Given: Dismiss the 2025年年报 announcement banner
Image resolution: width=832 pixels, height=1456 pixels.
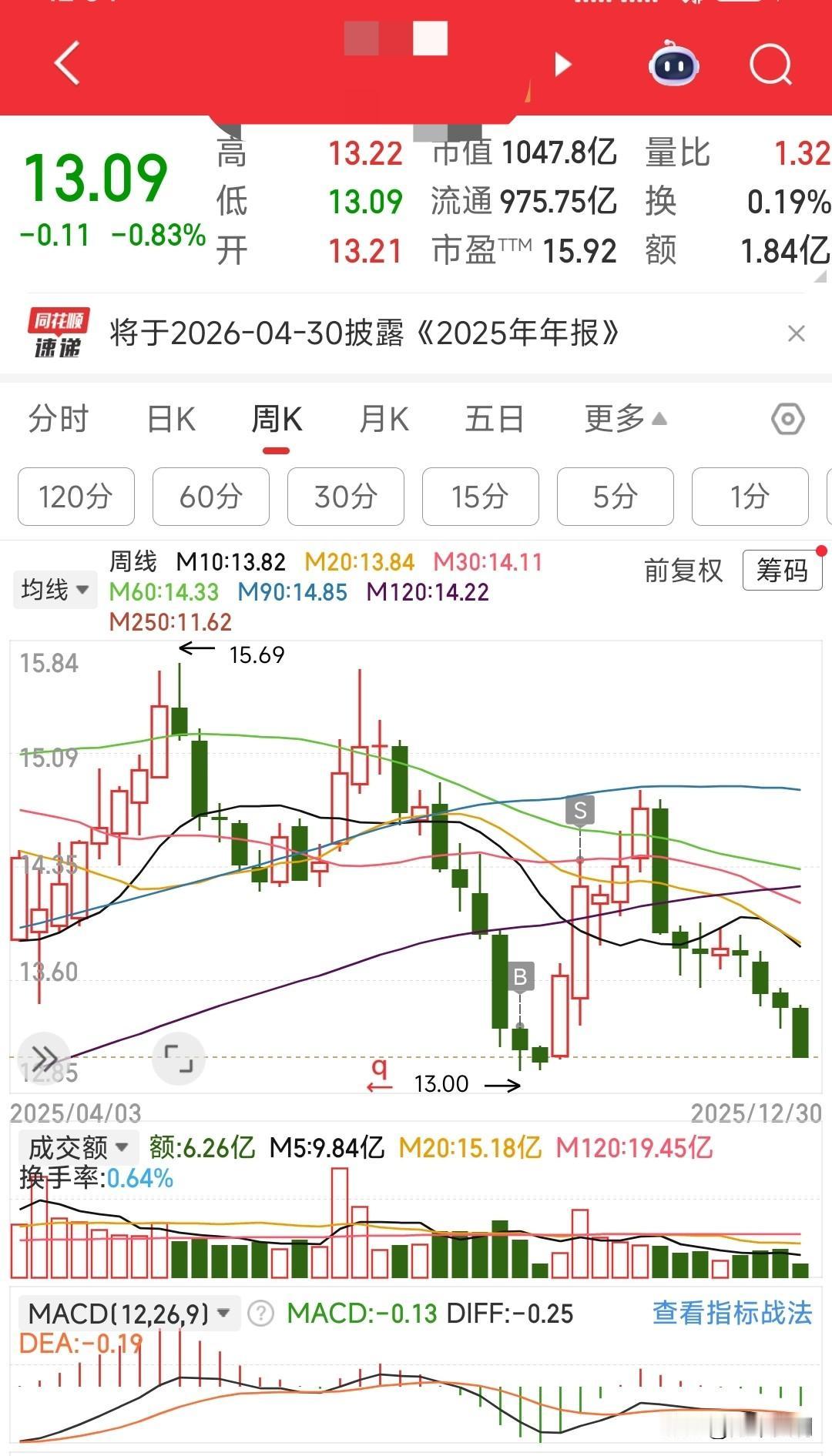Looking at the screenshot, I should point(797,333).
